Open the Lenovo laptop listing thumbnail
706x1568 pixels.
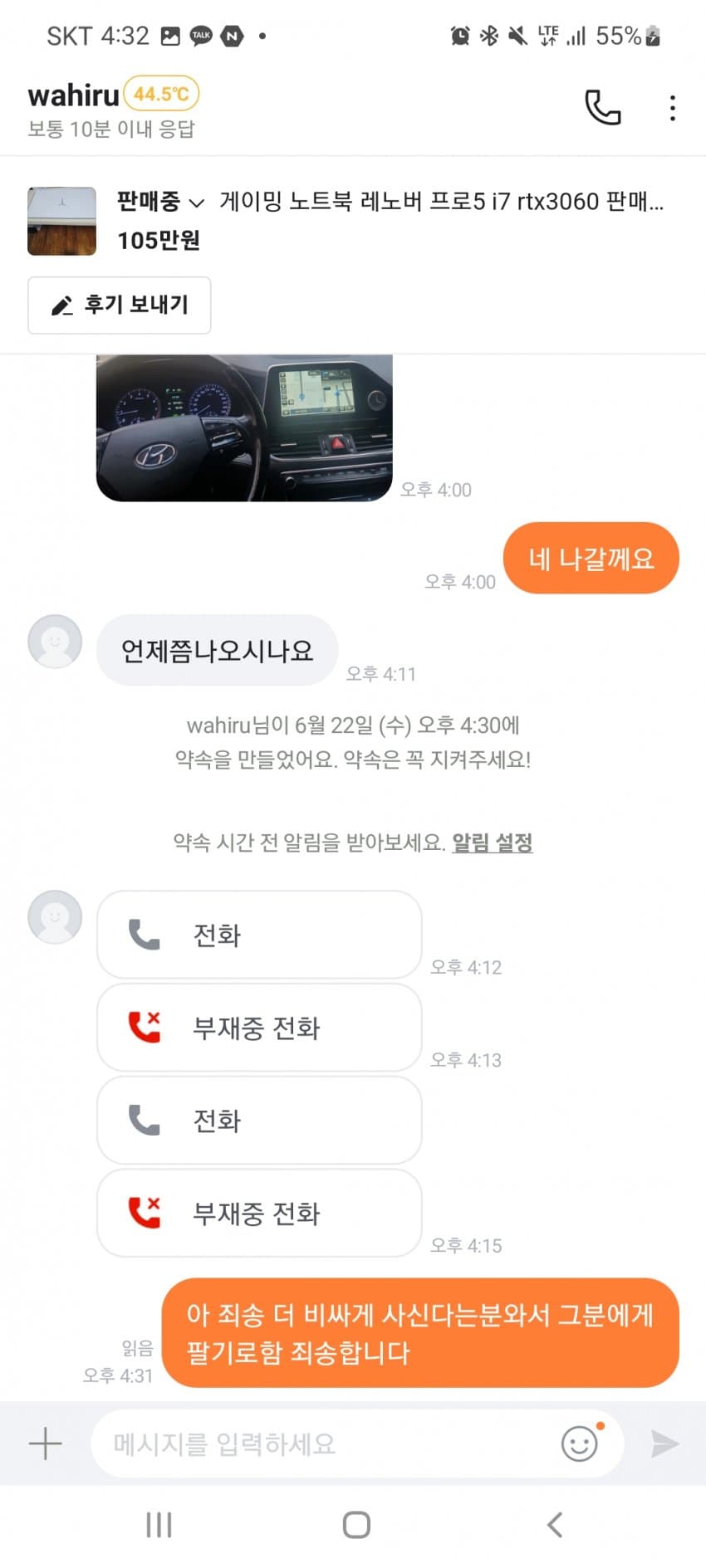(61, 221)
